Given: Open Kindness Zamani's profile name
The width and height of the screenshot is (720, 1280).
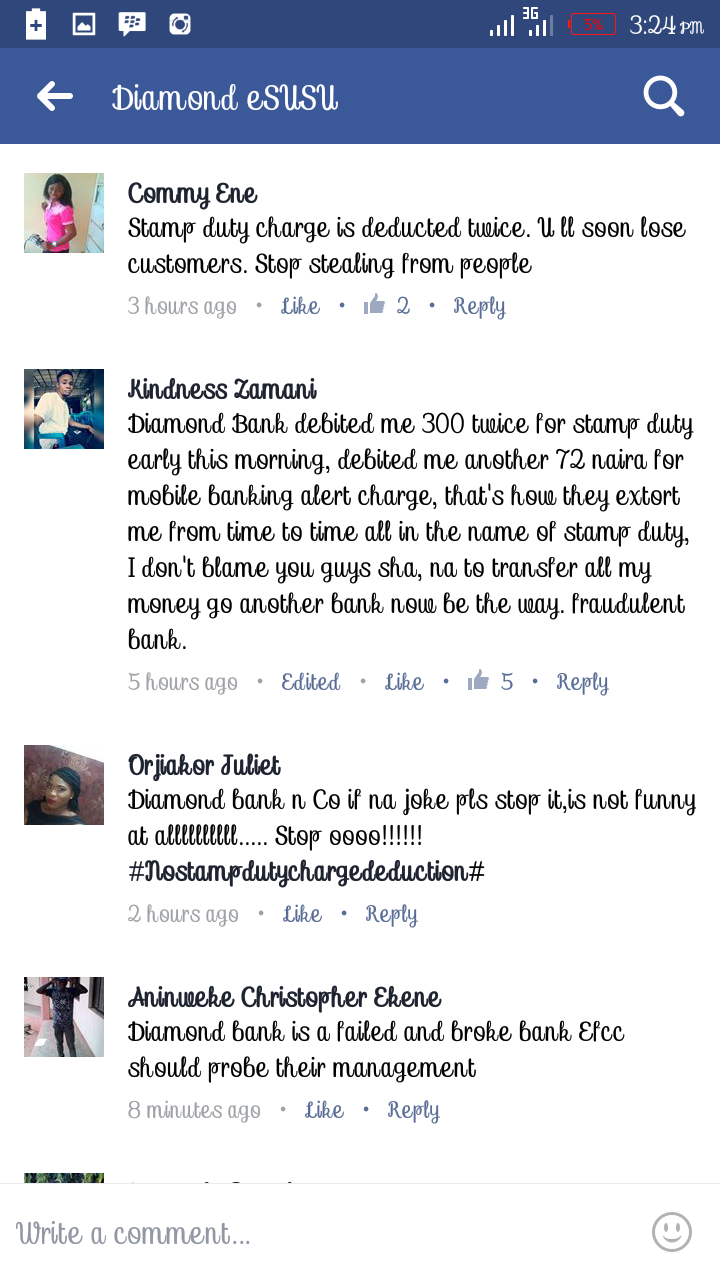Looking at the screenshot, I should pos(222,389).
